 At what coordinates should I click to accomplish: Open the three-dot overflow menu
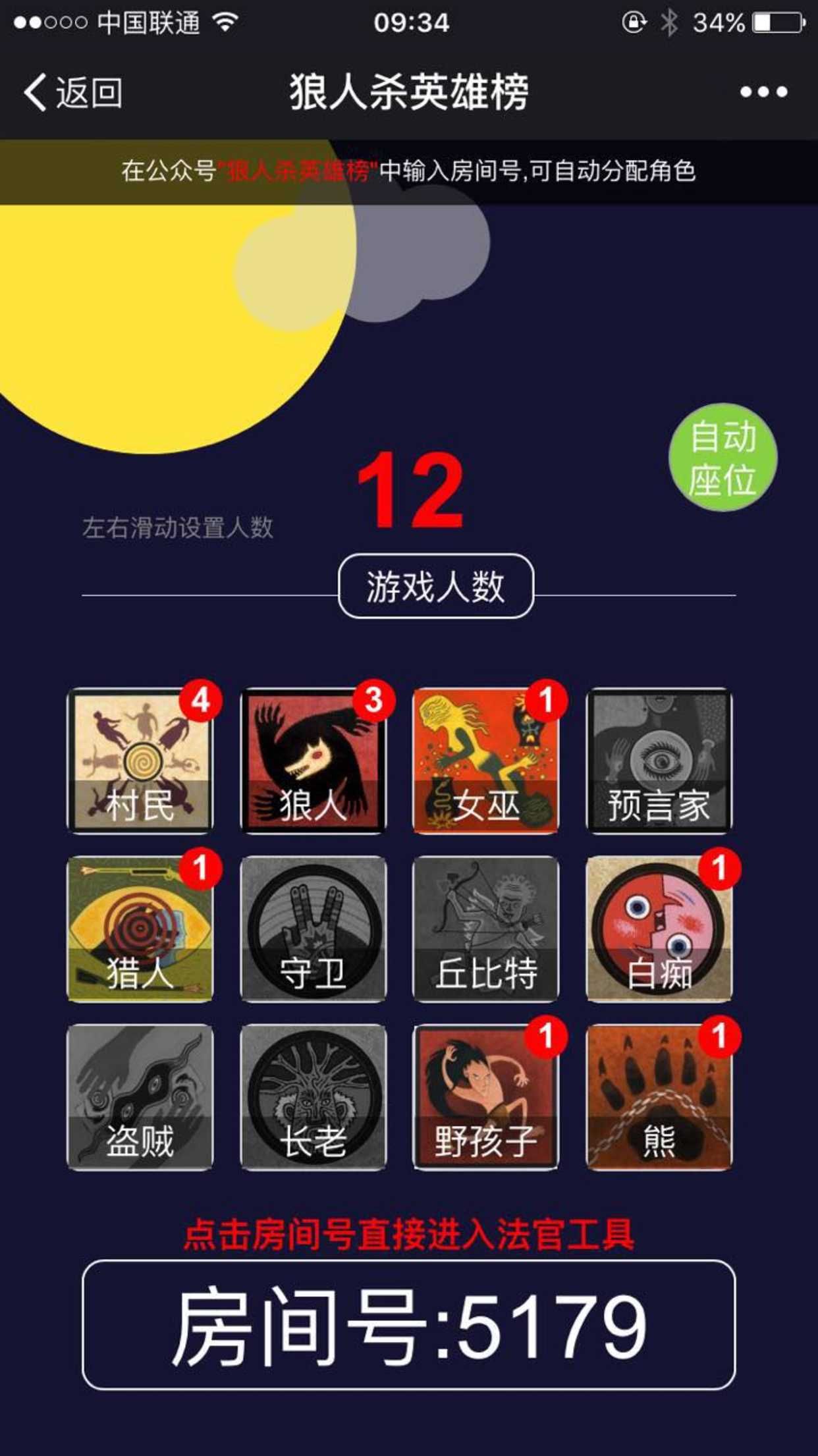(763, 92)
